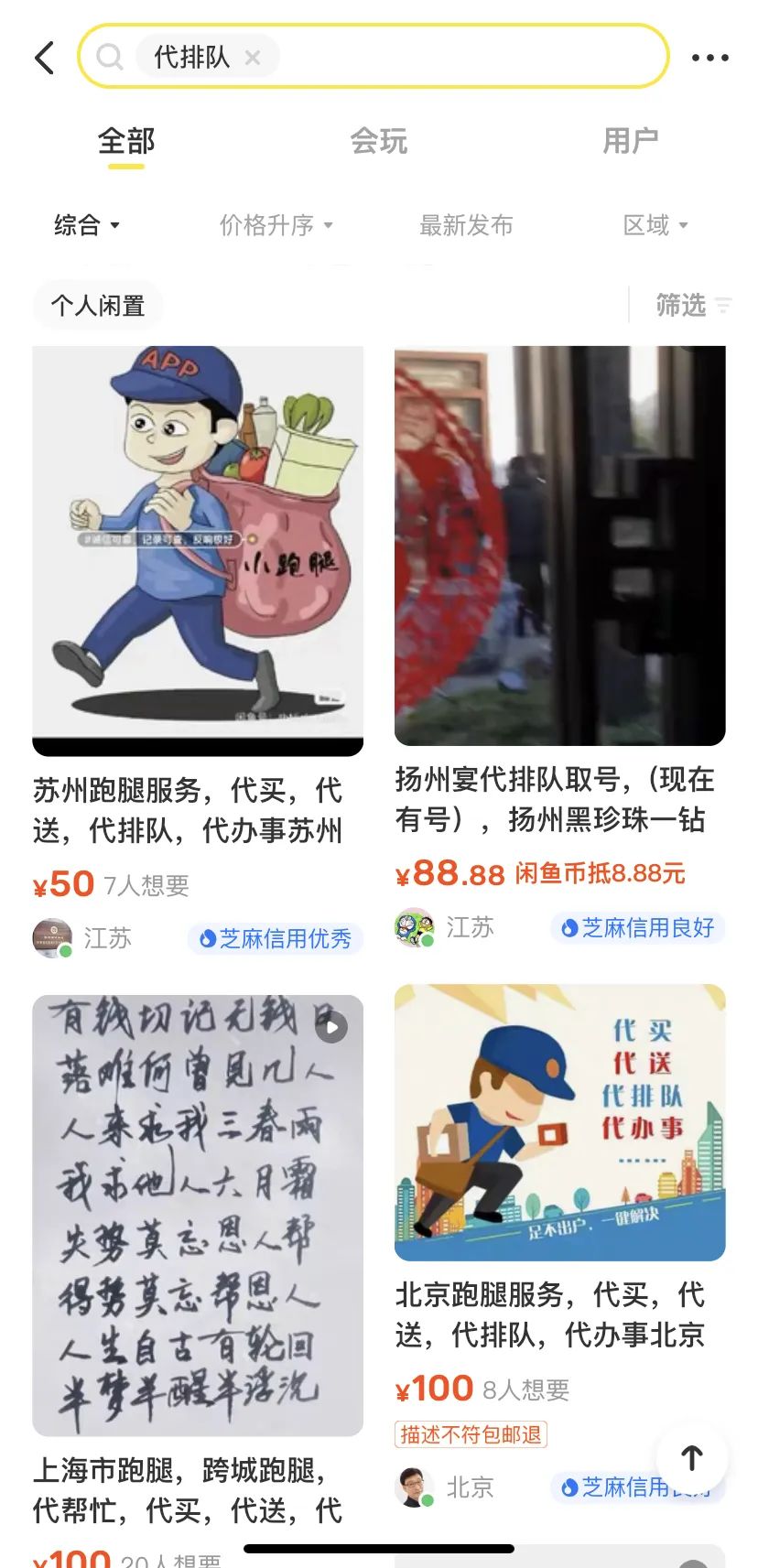Viewport: 758px width, 1568px height.
Task: Expand the 价格升序 dropdown arrow
Action: point(330,227)
